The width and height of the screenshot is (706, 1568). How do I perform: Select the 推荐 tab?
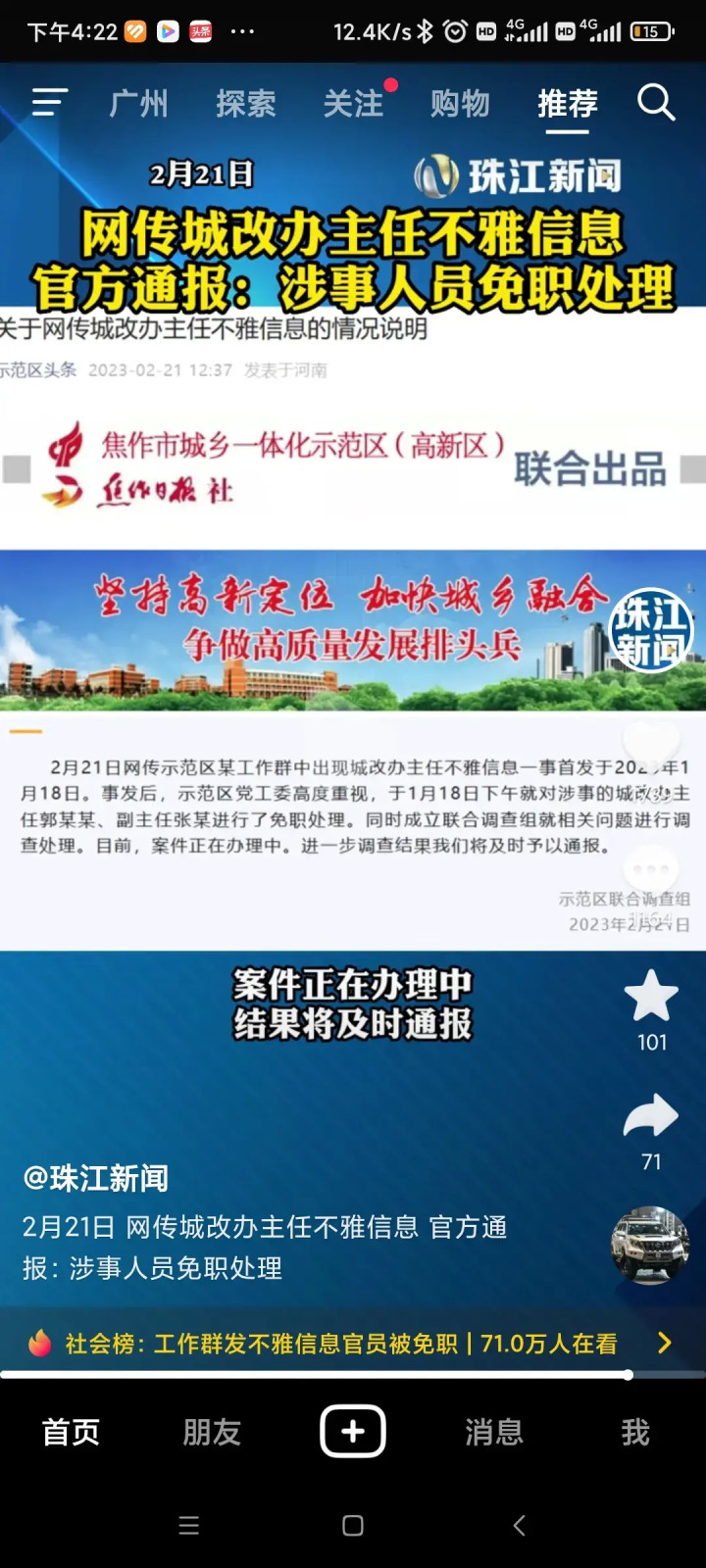[x=567, y=103]
